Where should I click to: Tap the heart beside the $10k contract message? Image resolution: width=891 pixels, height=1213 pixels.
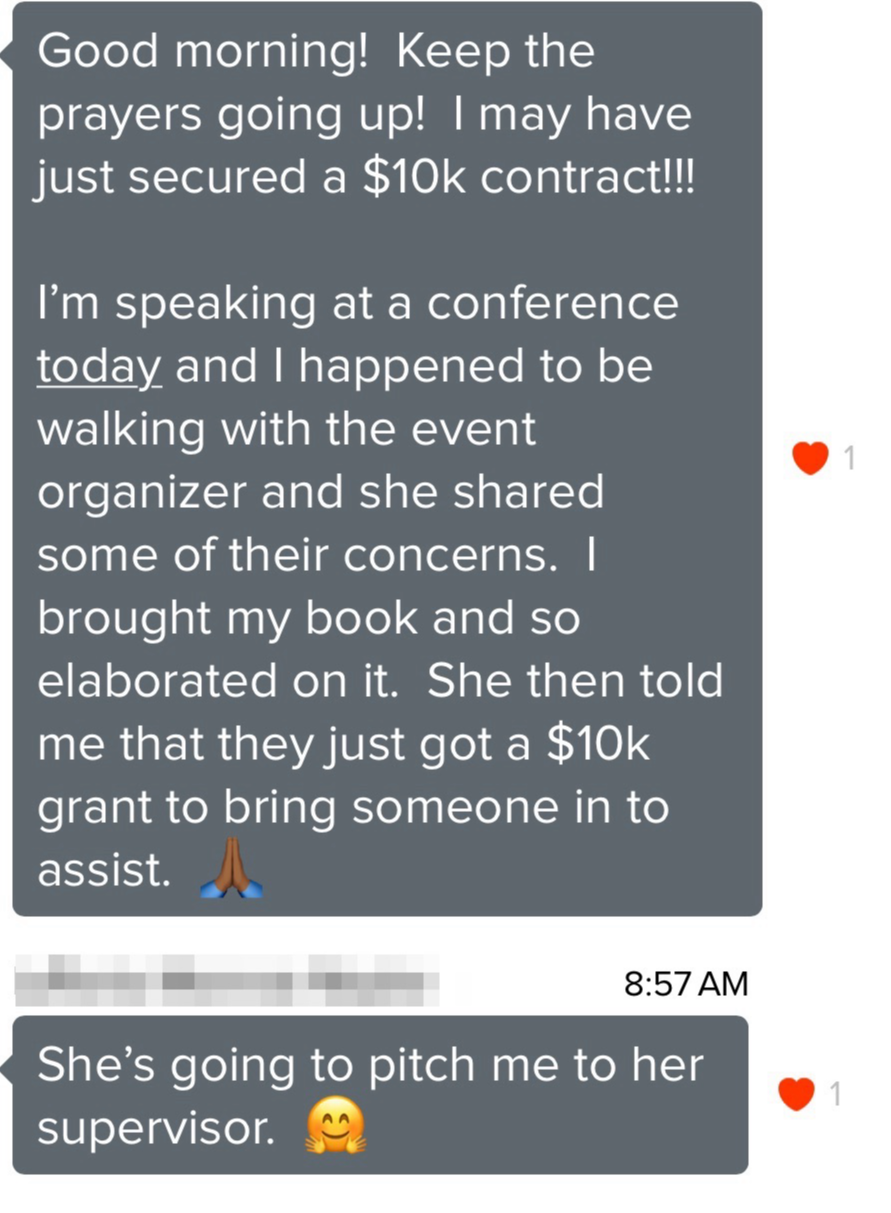810,458
